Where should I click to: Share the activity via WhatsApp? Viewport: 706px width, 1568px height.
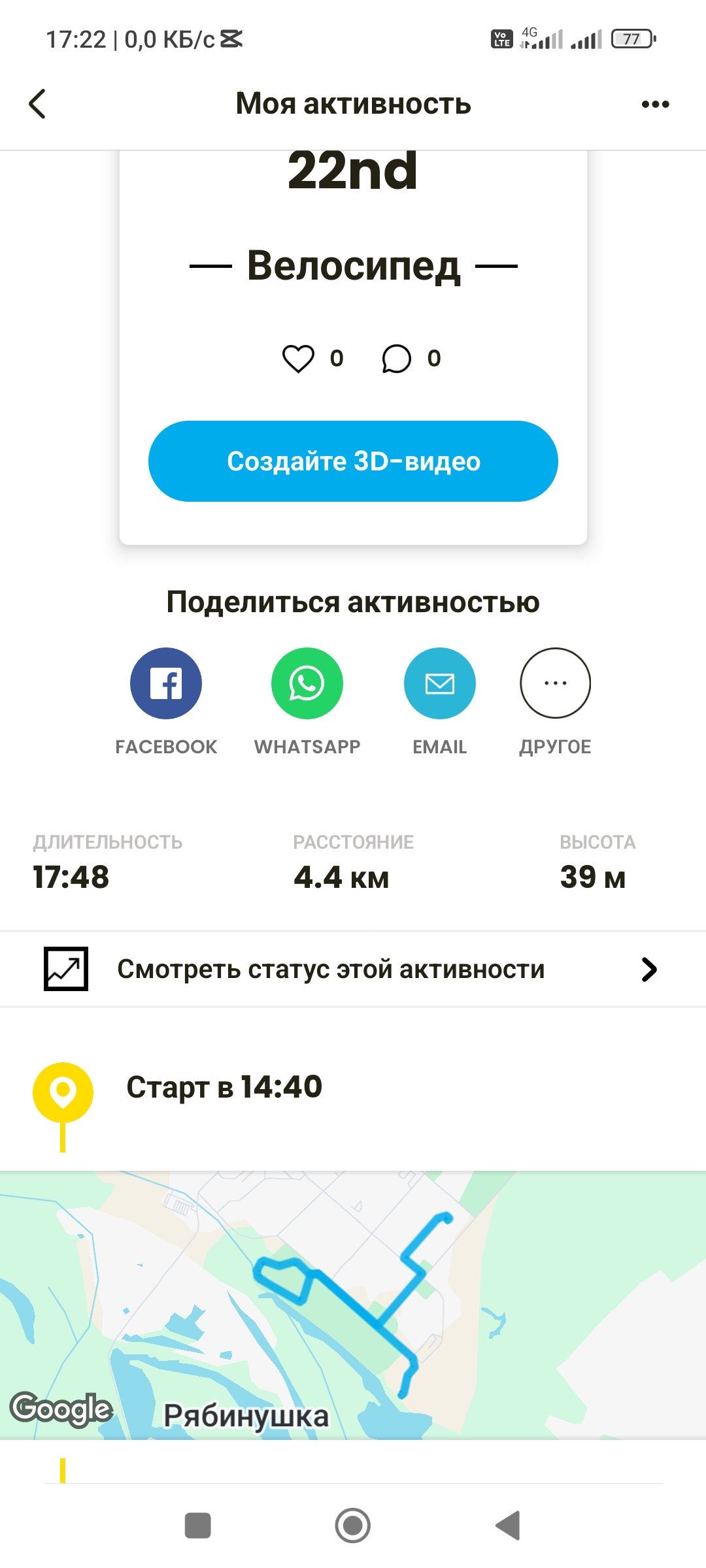tap(307, 683)
